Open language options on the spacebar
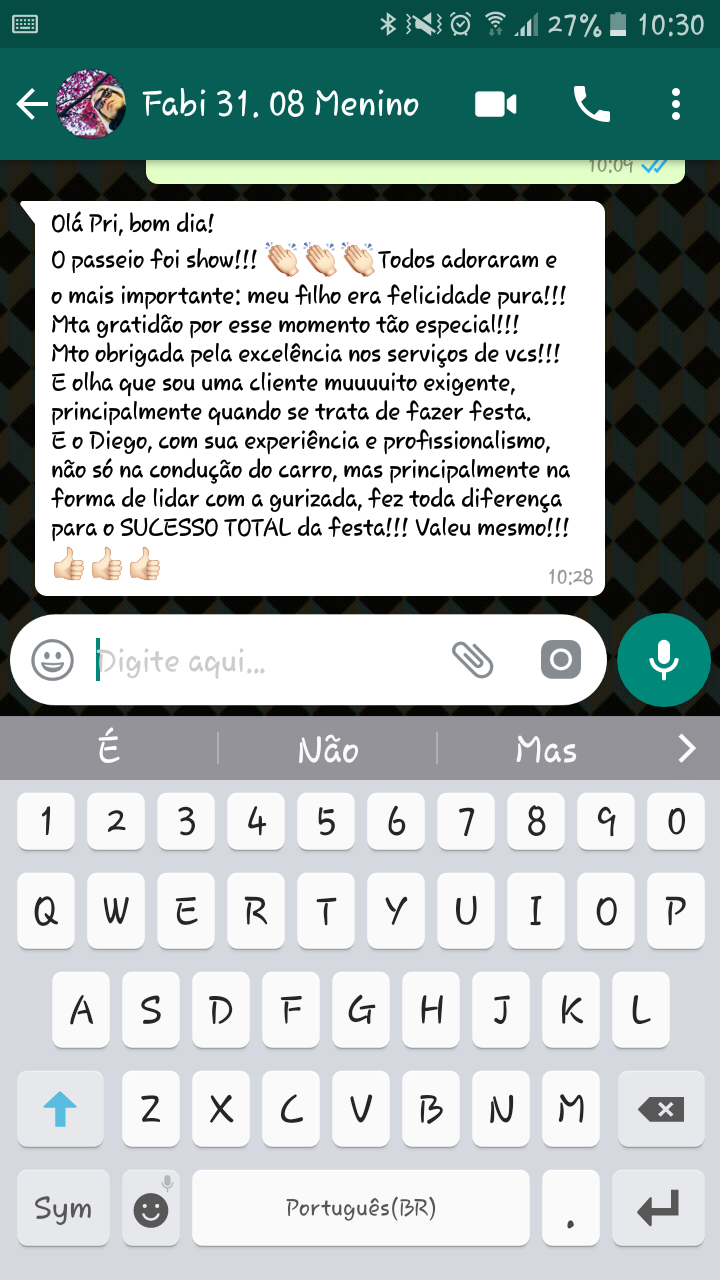Viewport: 720px width, 1280px height. pos(360,1208)
